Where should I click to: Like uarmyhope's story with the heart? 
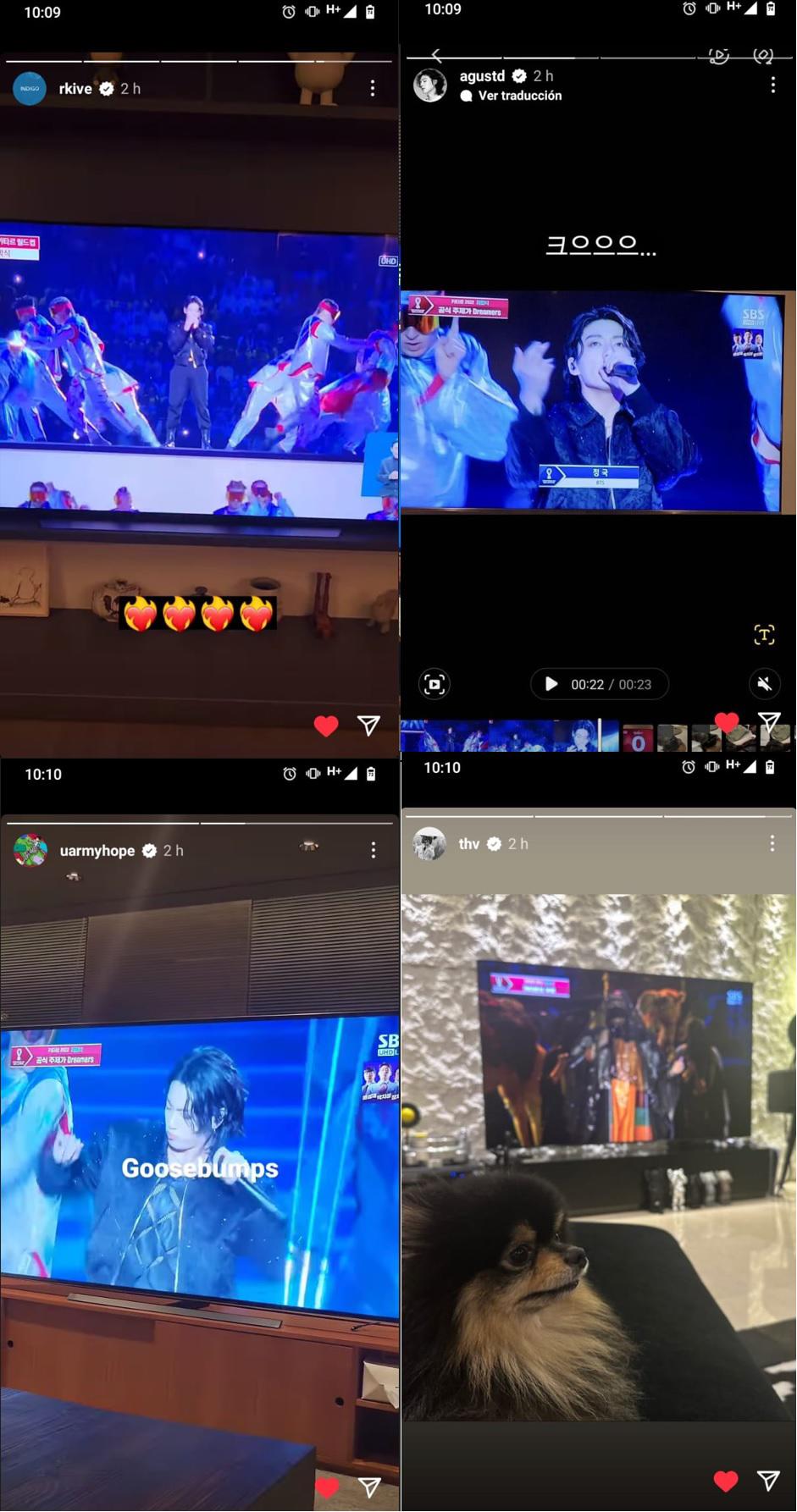326,1488
